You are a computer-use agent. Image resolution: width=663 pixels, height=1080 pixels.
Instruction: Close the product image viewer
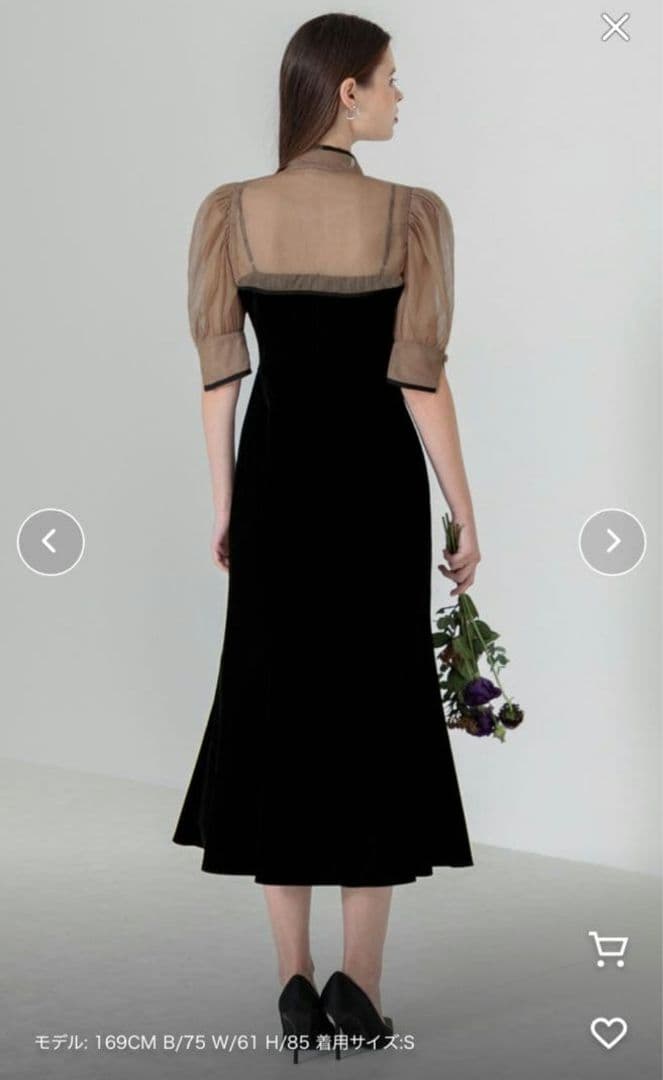[615, 27]
